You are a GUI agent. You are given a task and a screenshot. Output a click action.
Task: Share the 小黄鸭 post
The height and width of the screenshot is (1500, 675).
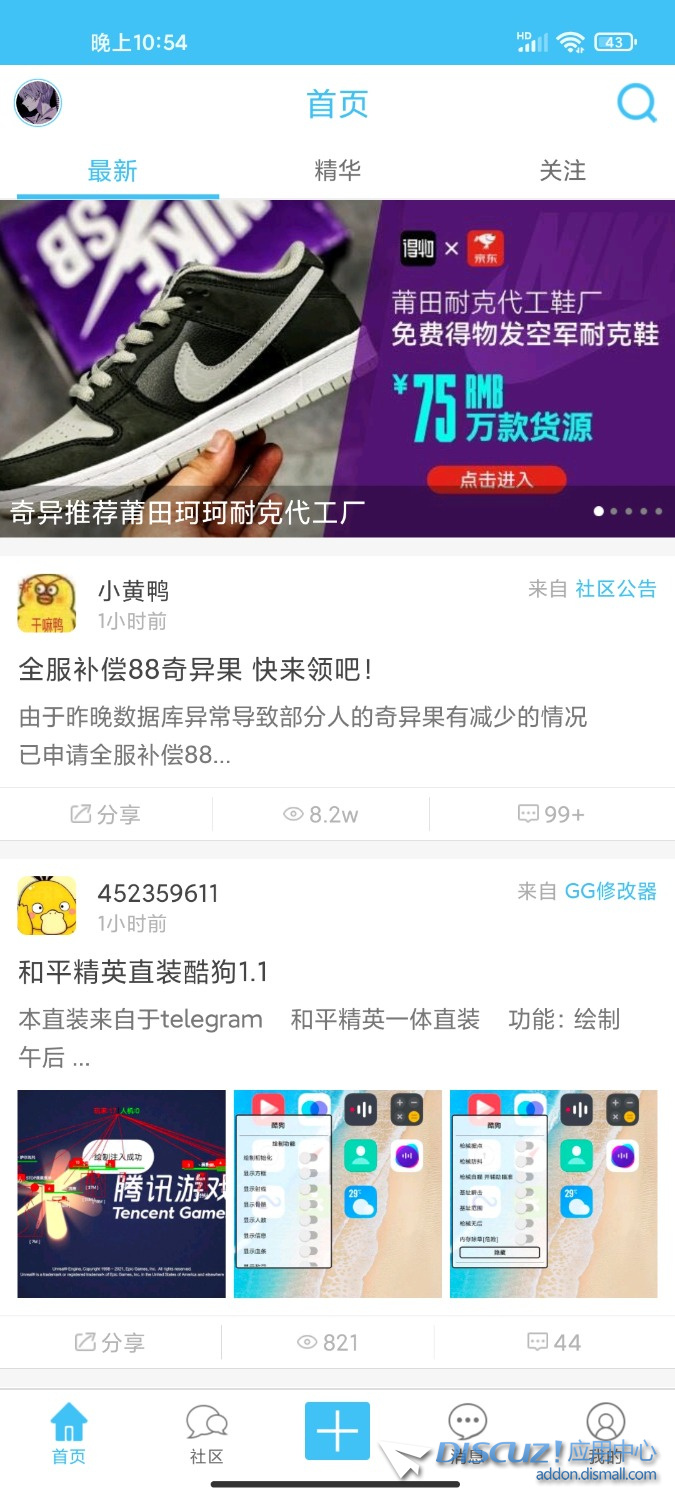[x=106, y=814]
